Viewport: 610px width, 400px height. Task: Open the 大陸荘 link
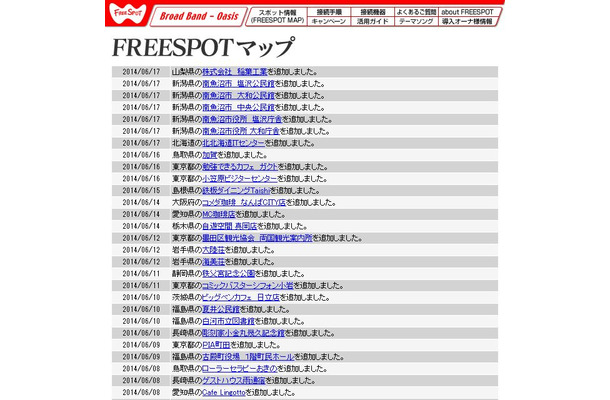(x=213, y=250)
